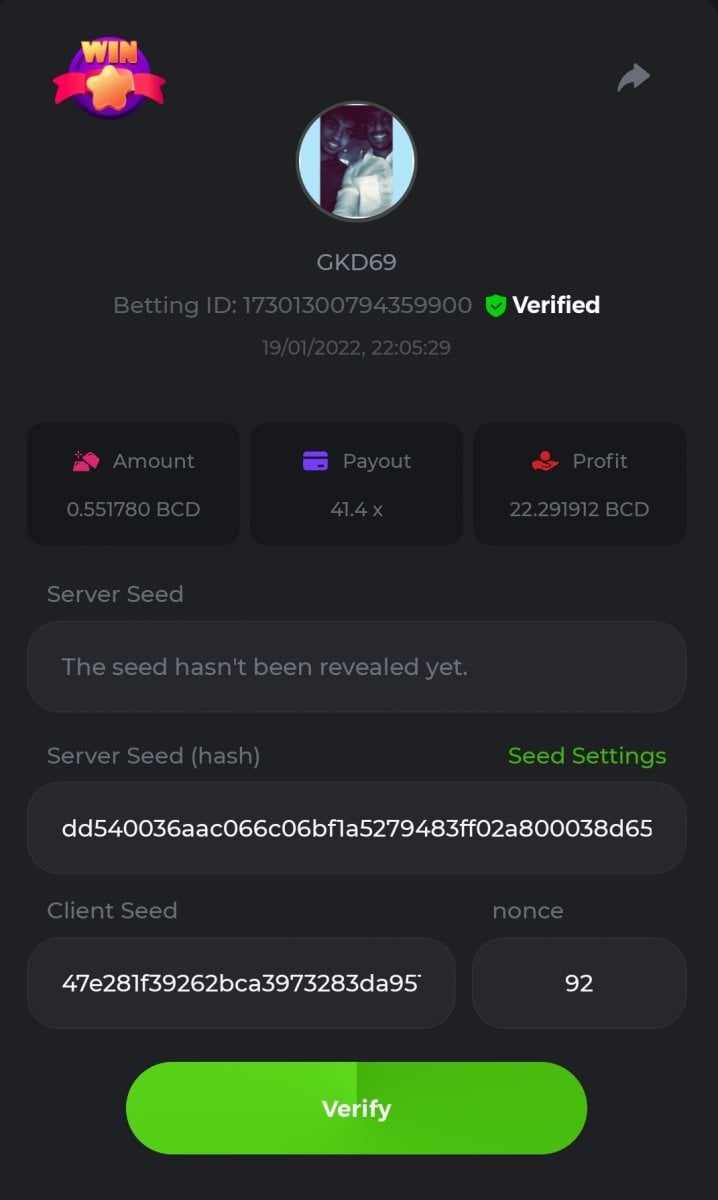Share this bet result

click(x=634, y=77)
